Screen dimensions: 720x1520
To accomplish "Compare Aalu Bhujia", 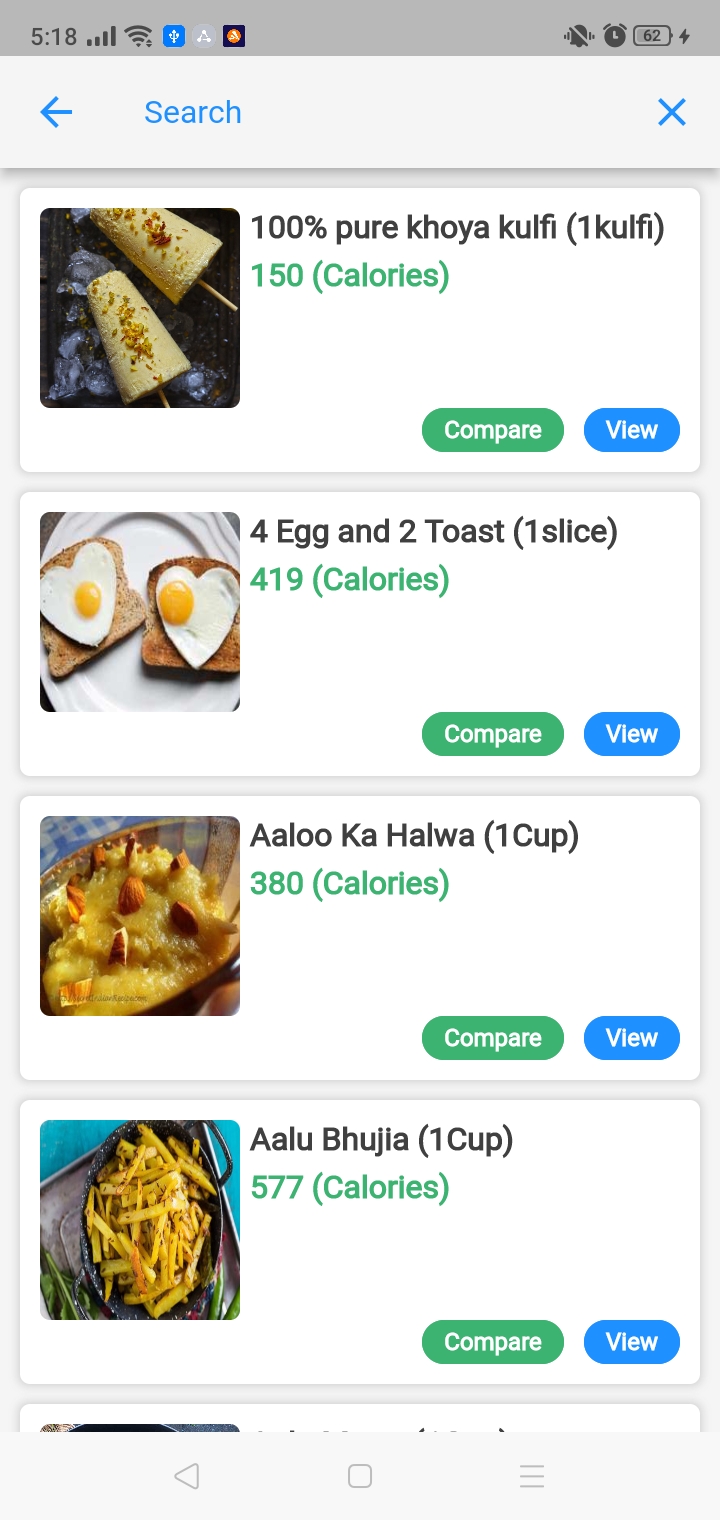I will pos(492,1342).
